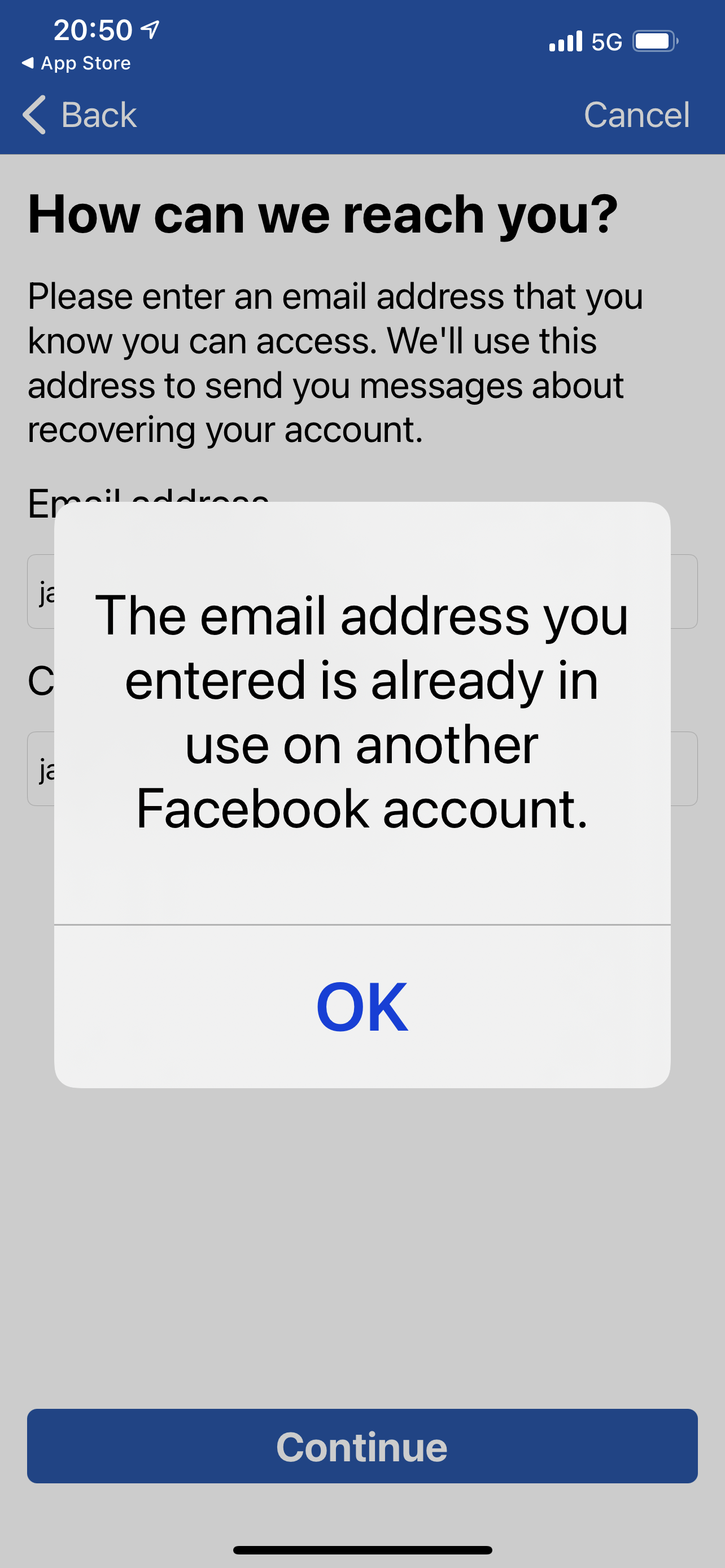This screenshot has height=1568, width=725.
Task: Dismiss the alert with OK
Action: [362, 1007]
